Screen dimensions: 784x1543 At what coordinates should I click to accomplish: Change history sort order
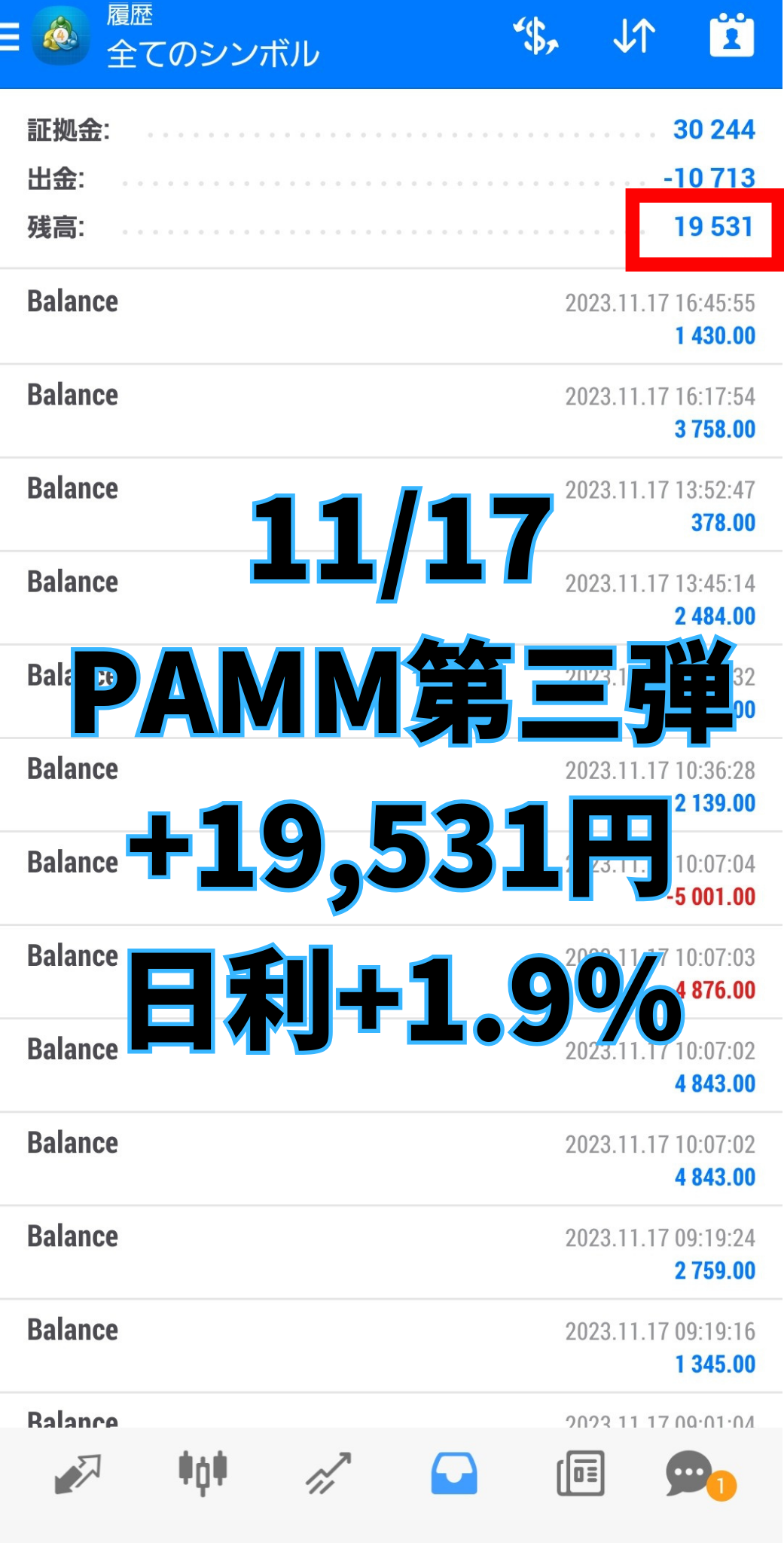pyautogui.click(x=633, y=36)
